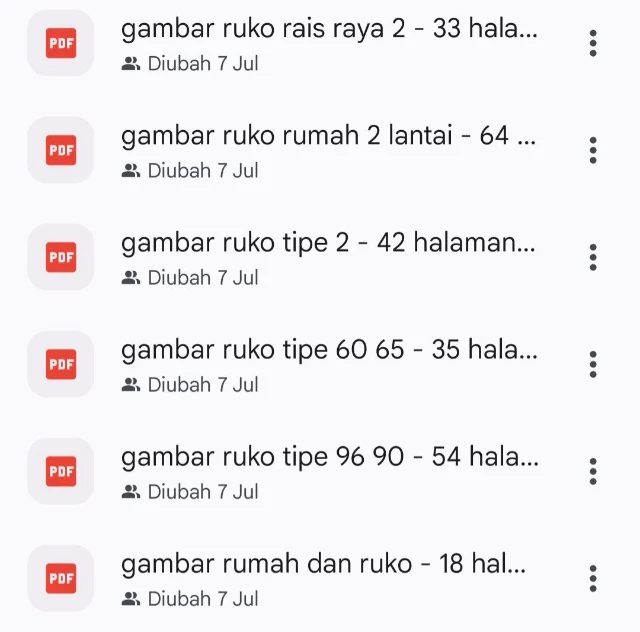Screen dimensions: 640x632
Task: Tap three-dot menu for gambar ruko tipe 2
Action: (593, 257)
